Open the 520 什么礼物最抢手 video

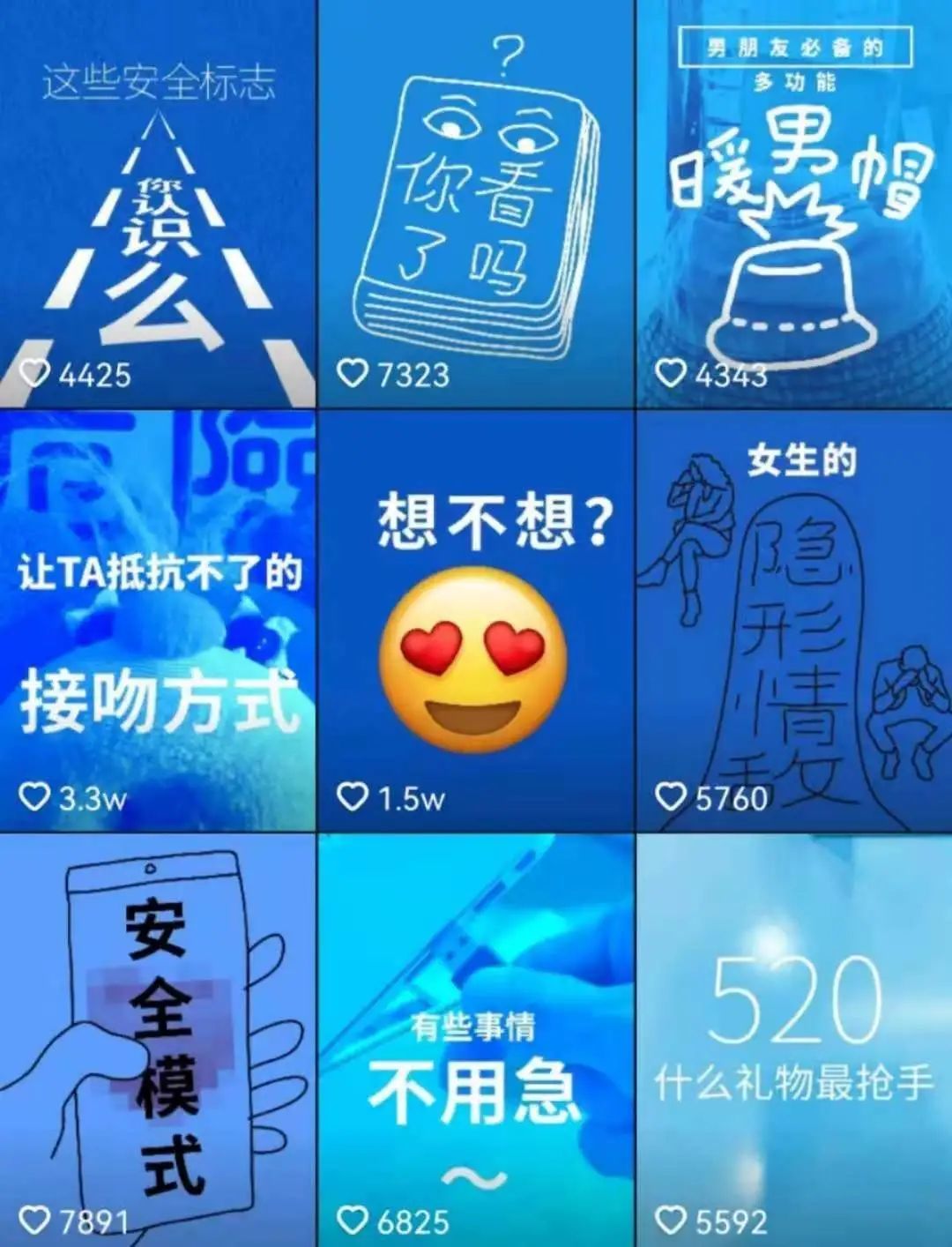tap(793, 1041)
